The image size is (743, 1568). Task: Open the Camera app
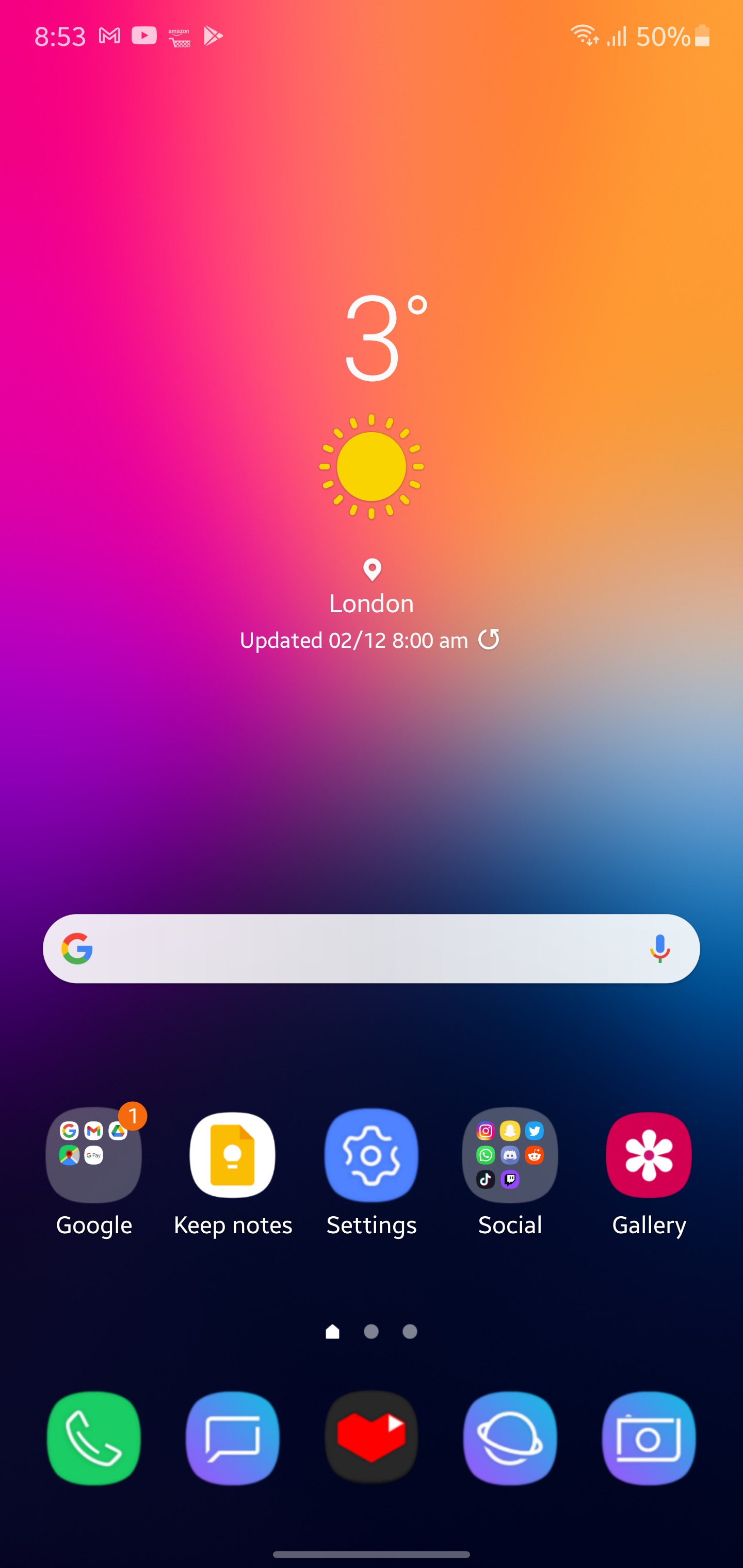(649, 1438)
